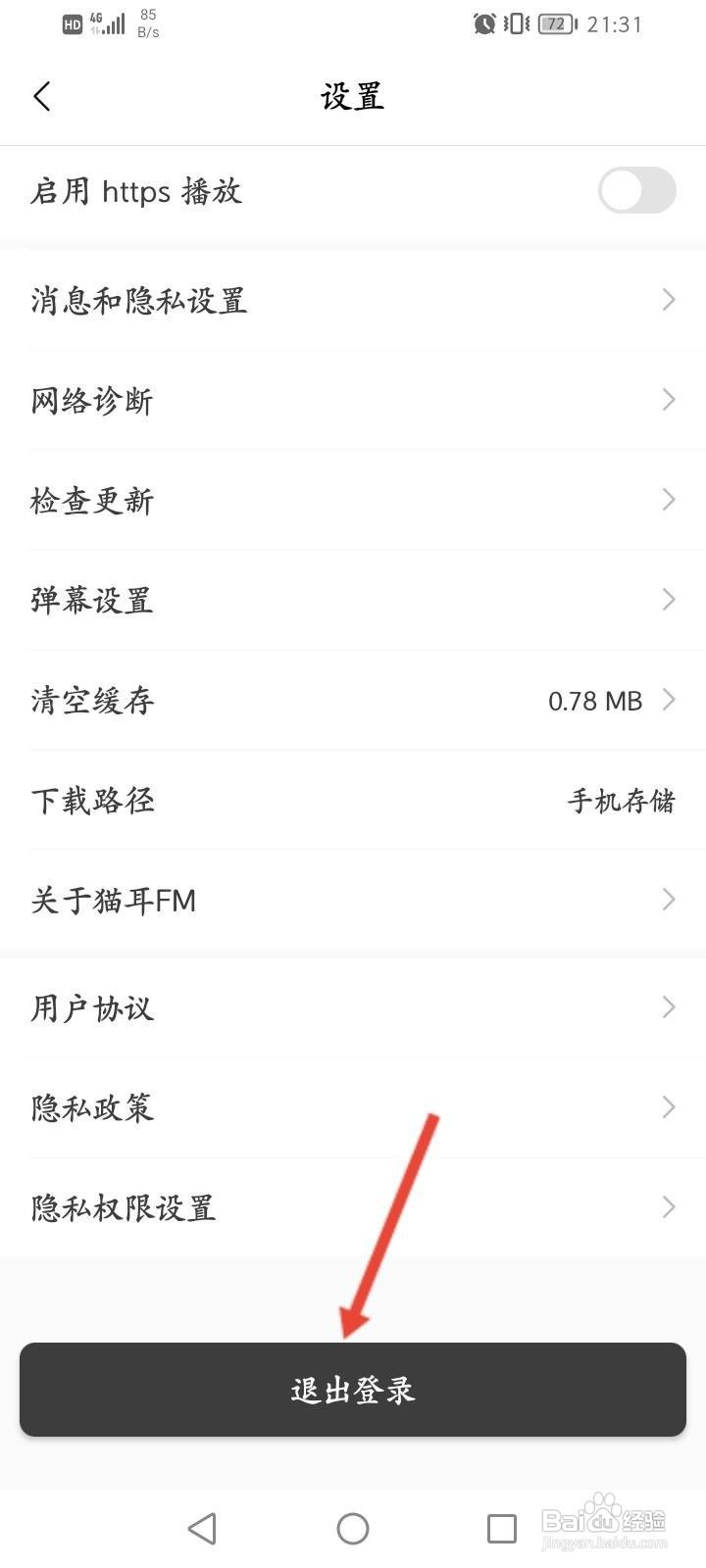Open 弹幕设置 using the right arrow
Viewport: 706px width, 1568px height.
coord(669,599)
